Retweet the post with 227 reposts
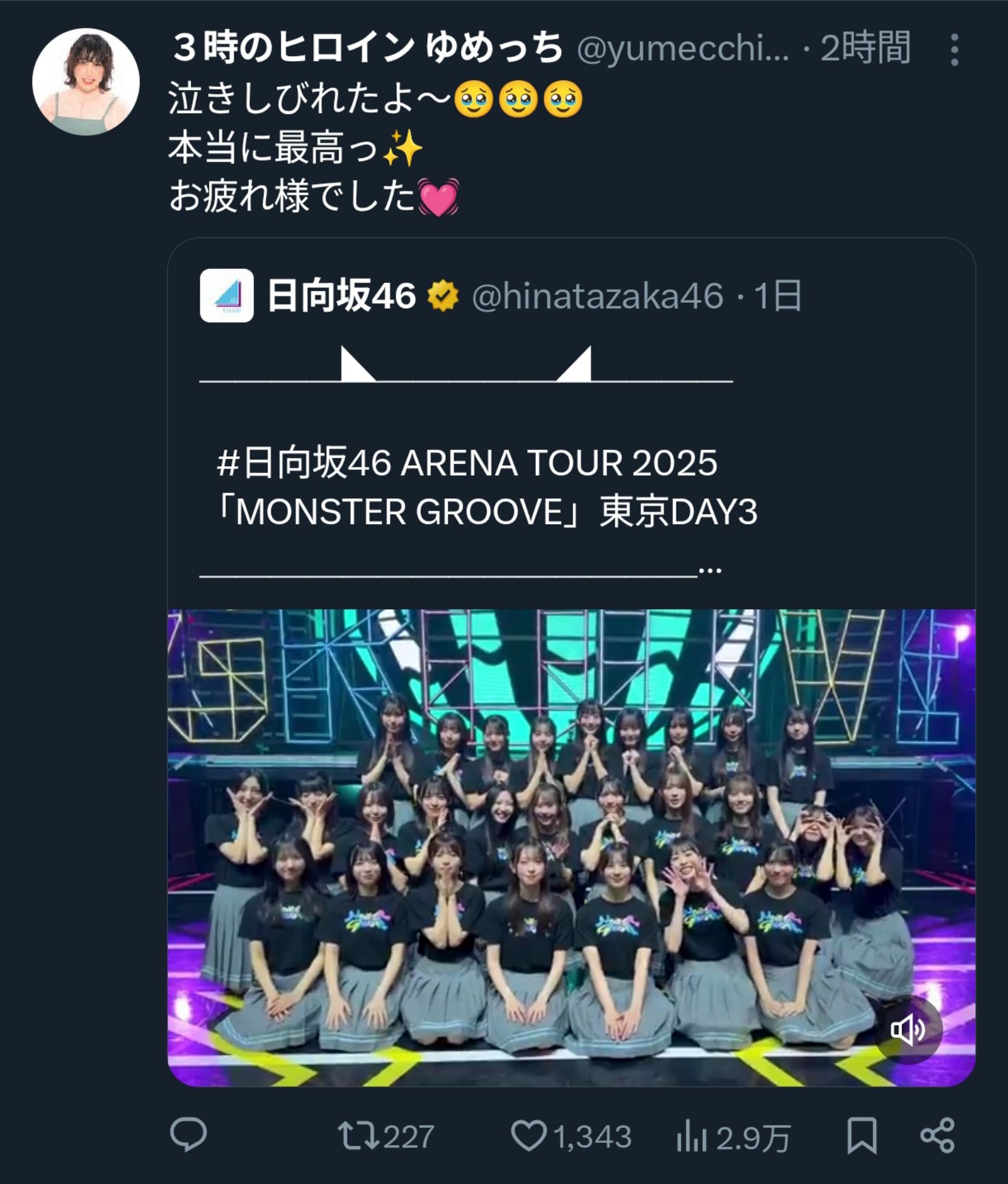1008x1184 pixels. (x=359, y=1136)
